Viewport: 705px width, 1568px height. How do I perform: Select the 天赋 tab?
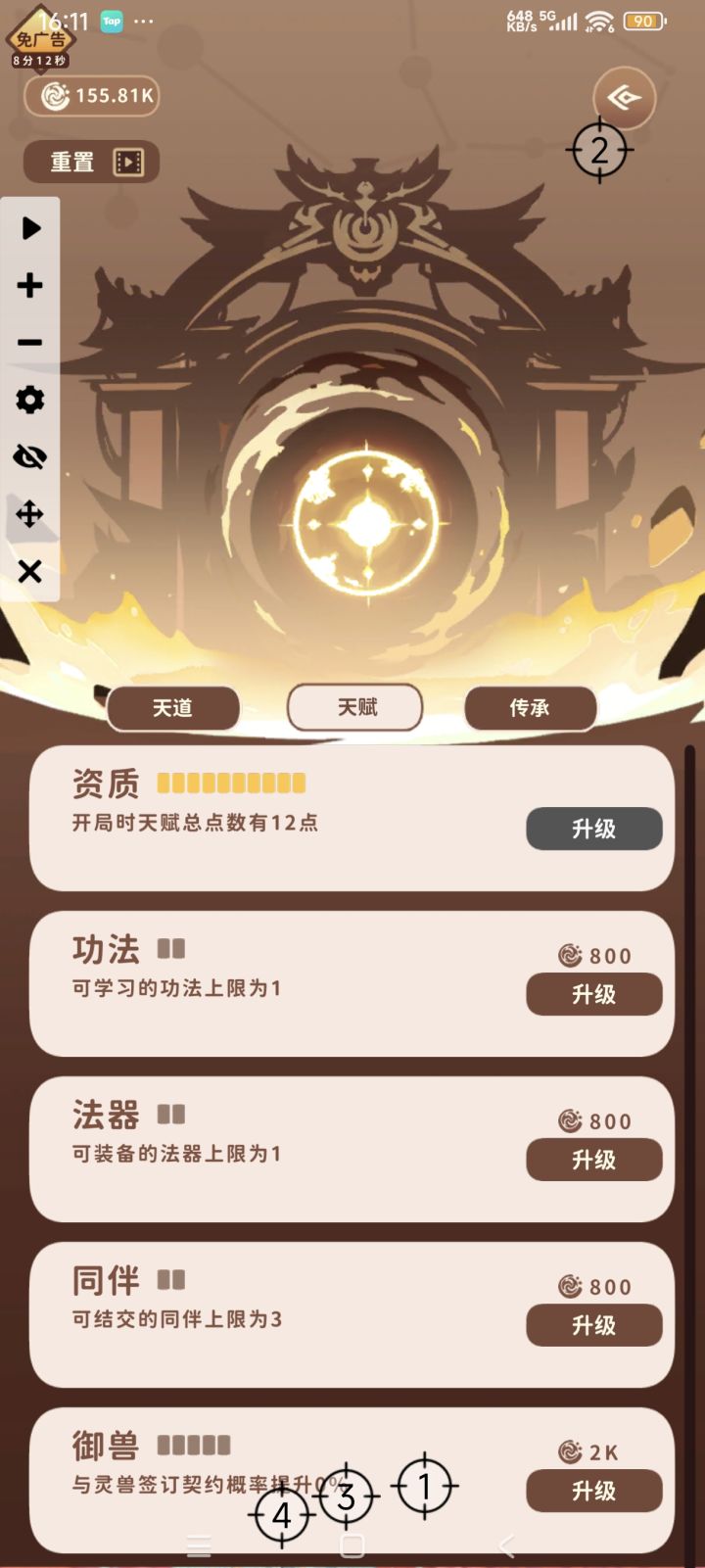[353, 708]
